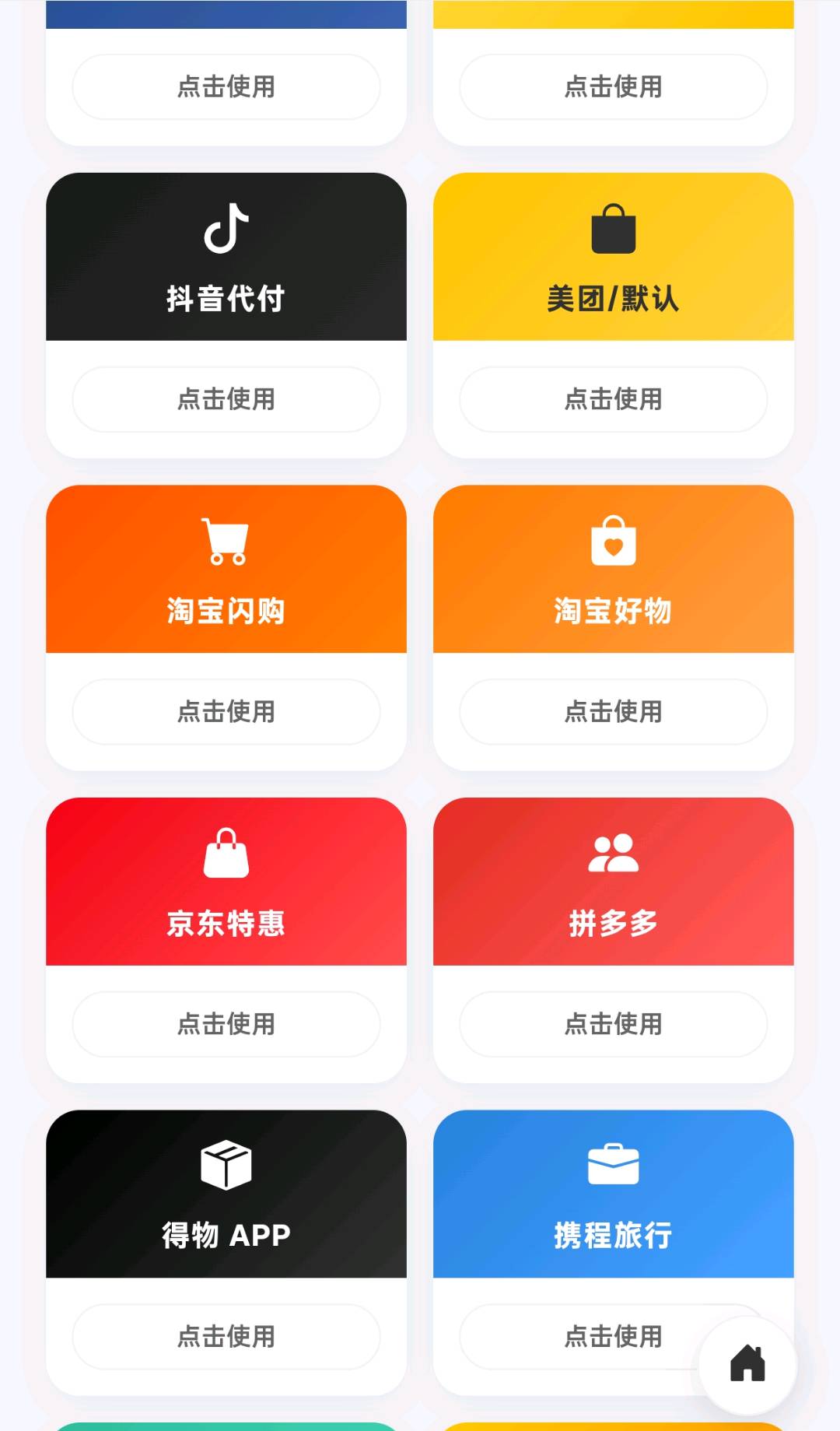This screenshot has height=1431, width=840.
Task: Click the briefcase icon on 携程旅行 card
Action: (614, 1165)
